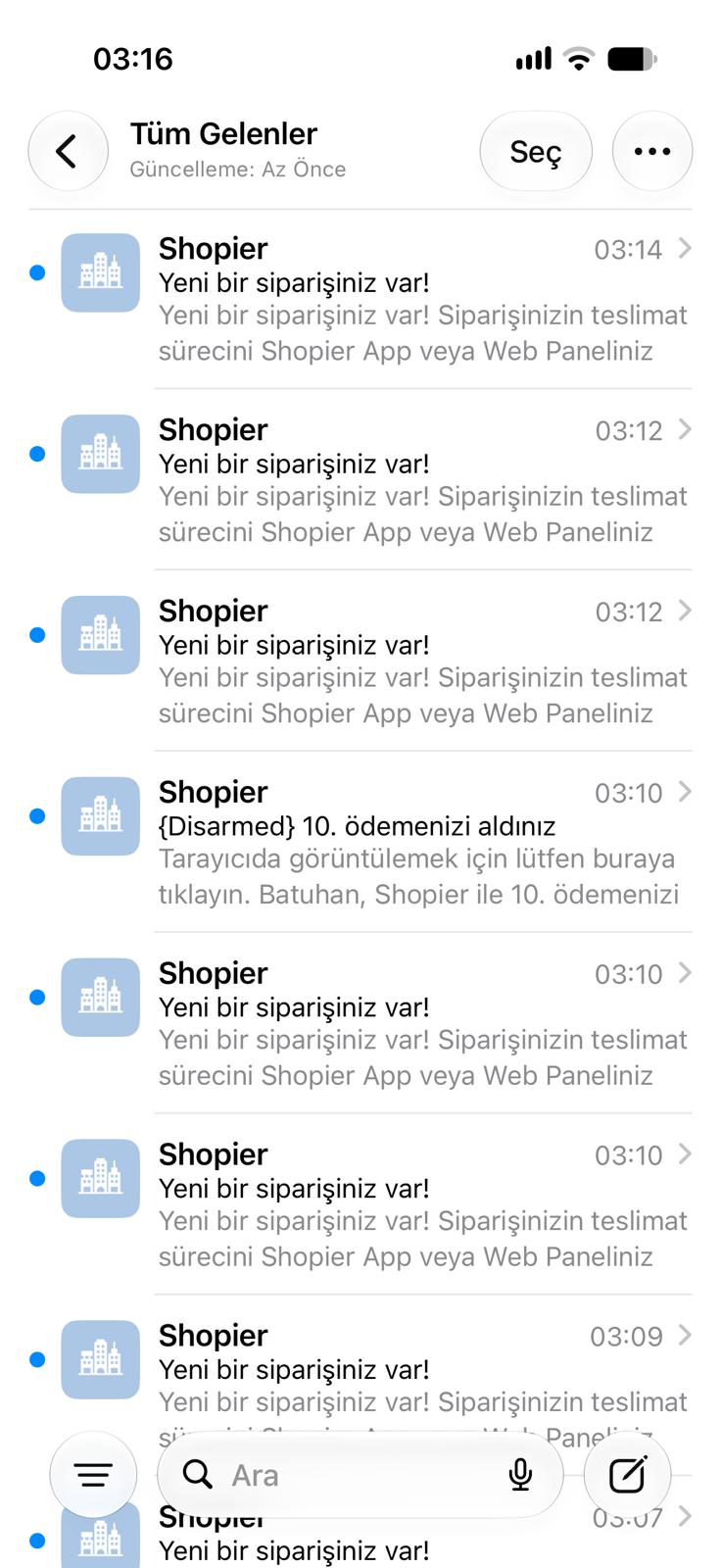This screenshot has width=721, height=1568.
Task: Open the Shopier email about 10. ödemenizi aldınız
Action: click(x=360, y=842)
